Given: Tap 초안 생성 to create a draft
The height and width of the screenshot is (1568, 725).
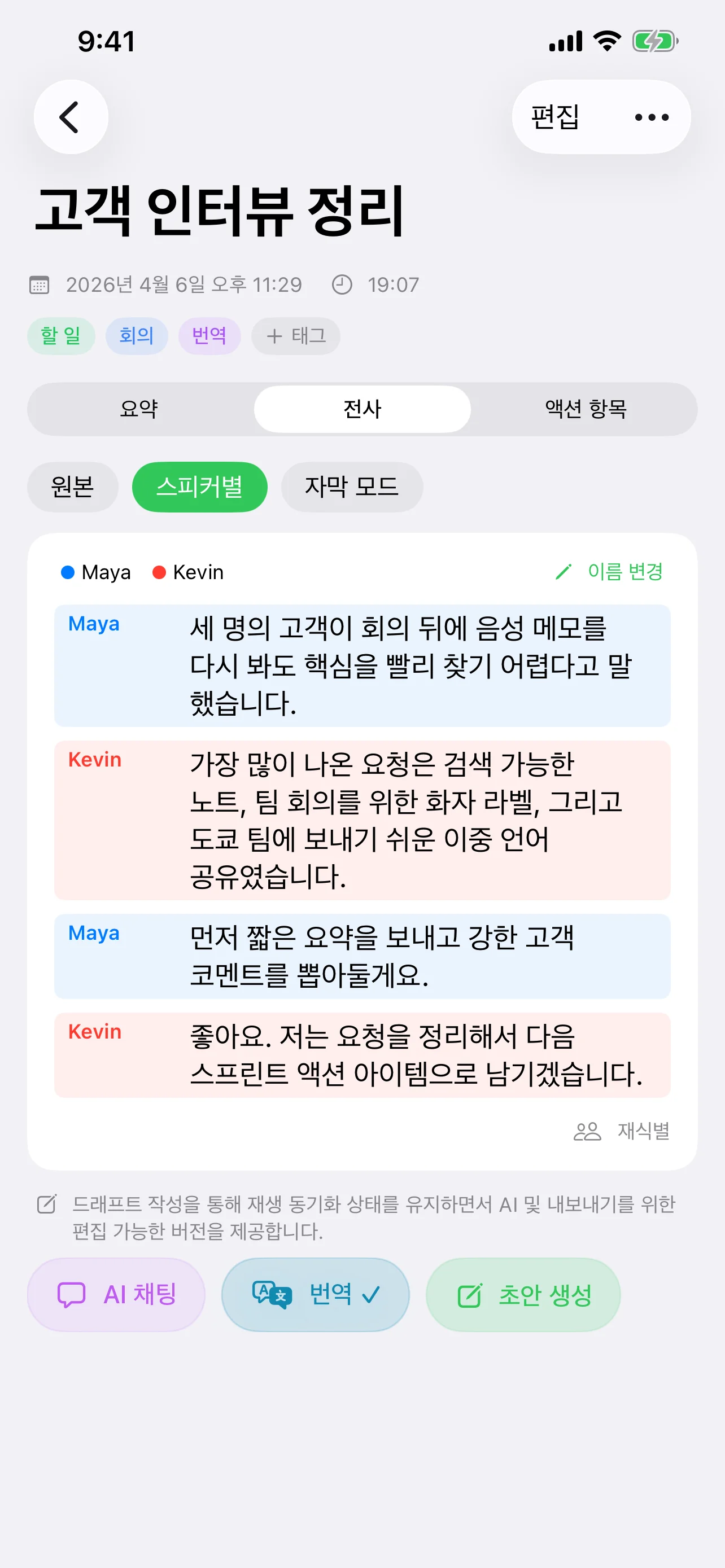Looking at the screenshot, I should tap(523, 1294).
